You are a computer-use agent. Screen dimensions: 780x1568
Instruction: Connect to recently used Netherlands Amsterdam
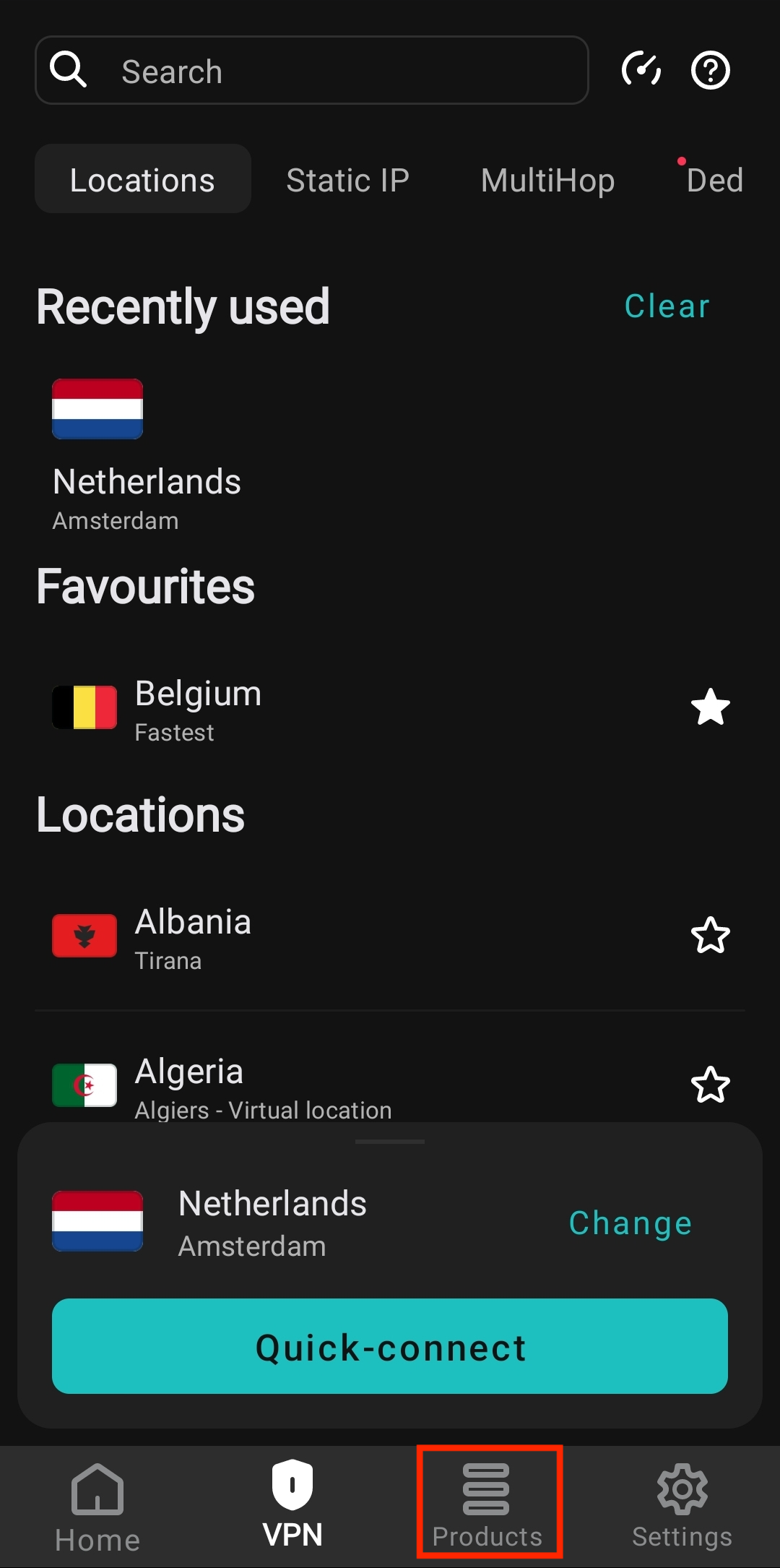147,457
